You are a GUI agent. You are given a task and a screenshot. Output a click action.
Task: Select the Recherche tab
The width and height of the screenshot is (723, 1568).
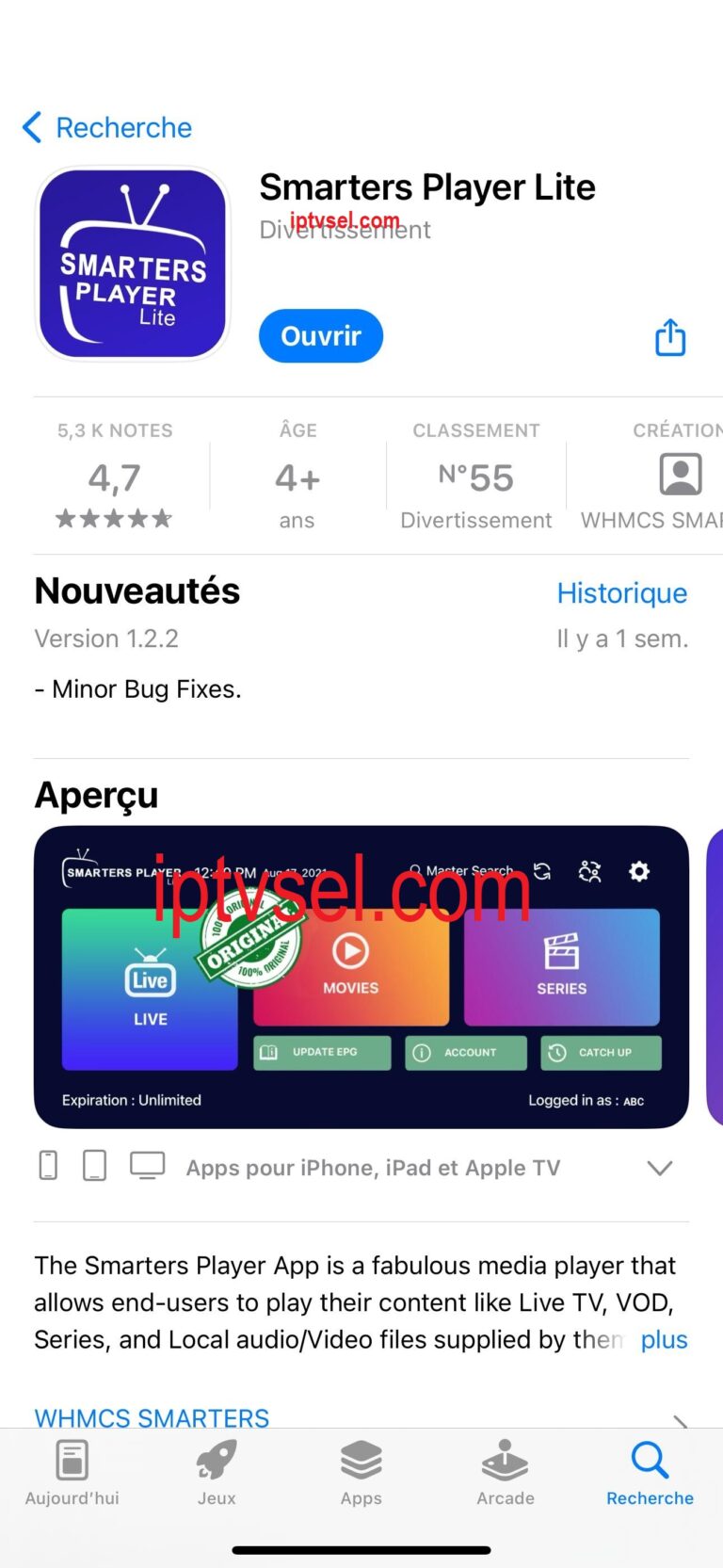pos(650,1473)
